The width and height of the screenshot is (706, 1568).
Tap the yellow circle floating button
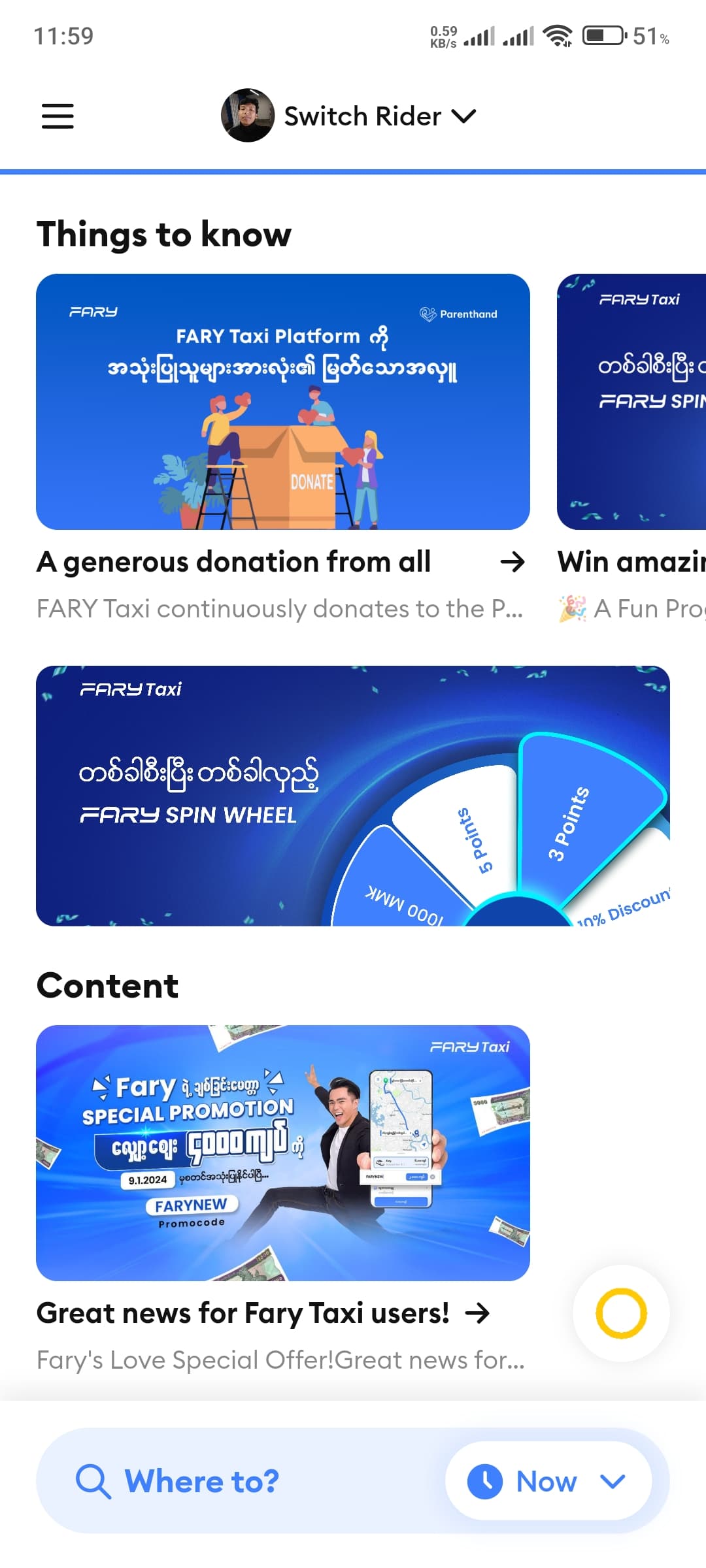[x=621, y=1313]
